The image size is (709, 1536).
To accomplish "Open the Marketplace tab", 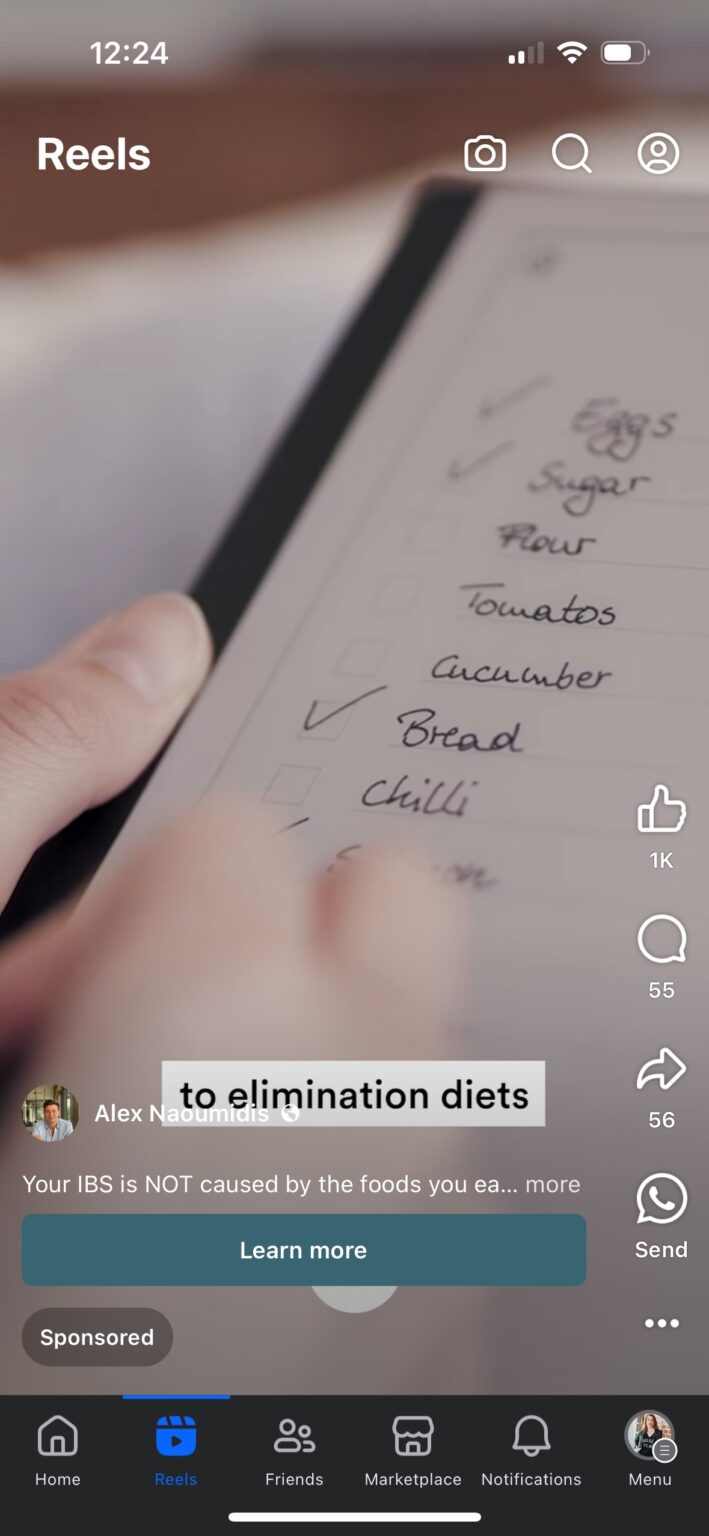I will pyautogui.click(x=412, y=1450).
